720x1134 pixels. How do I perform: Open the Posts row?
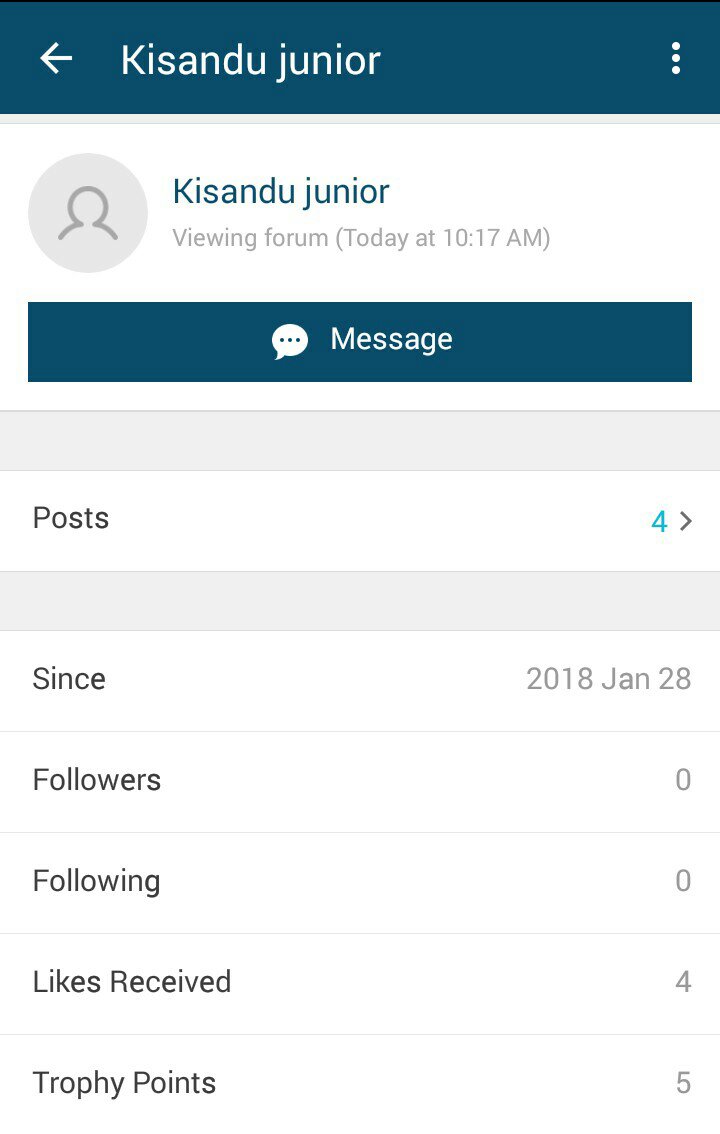[360, 520]
